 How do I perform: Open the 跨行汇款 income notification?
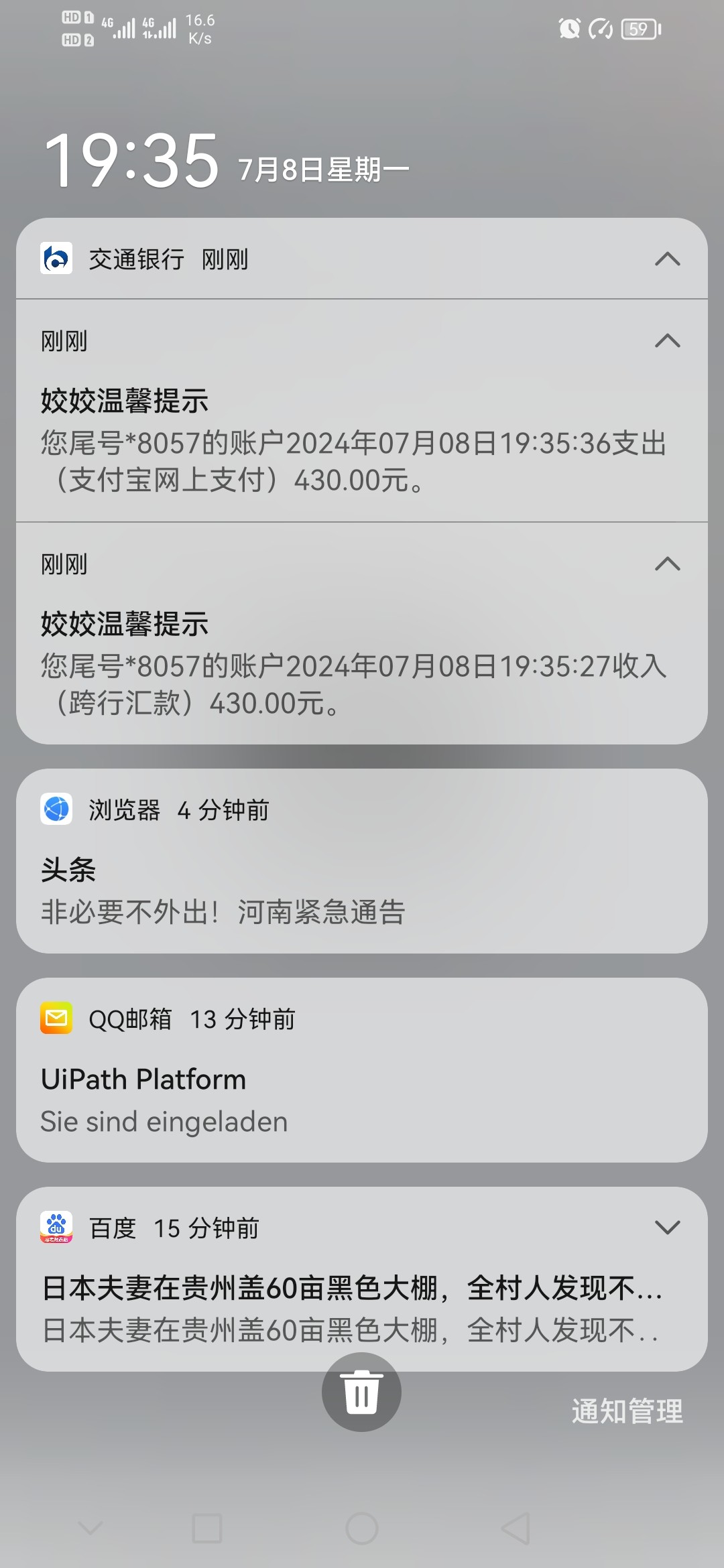tap(362, 633)
